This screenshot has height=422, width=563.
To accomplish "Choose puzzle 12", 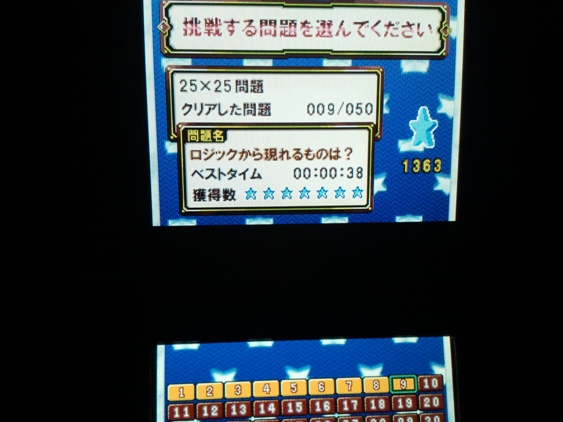I will [210, 411].
